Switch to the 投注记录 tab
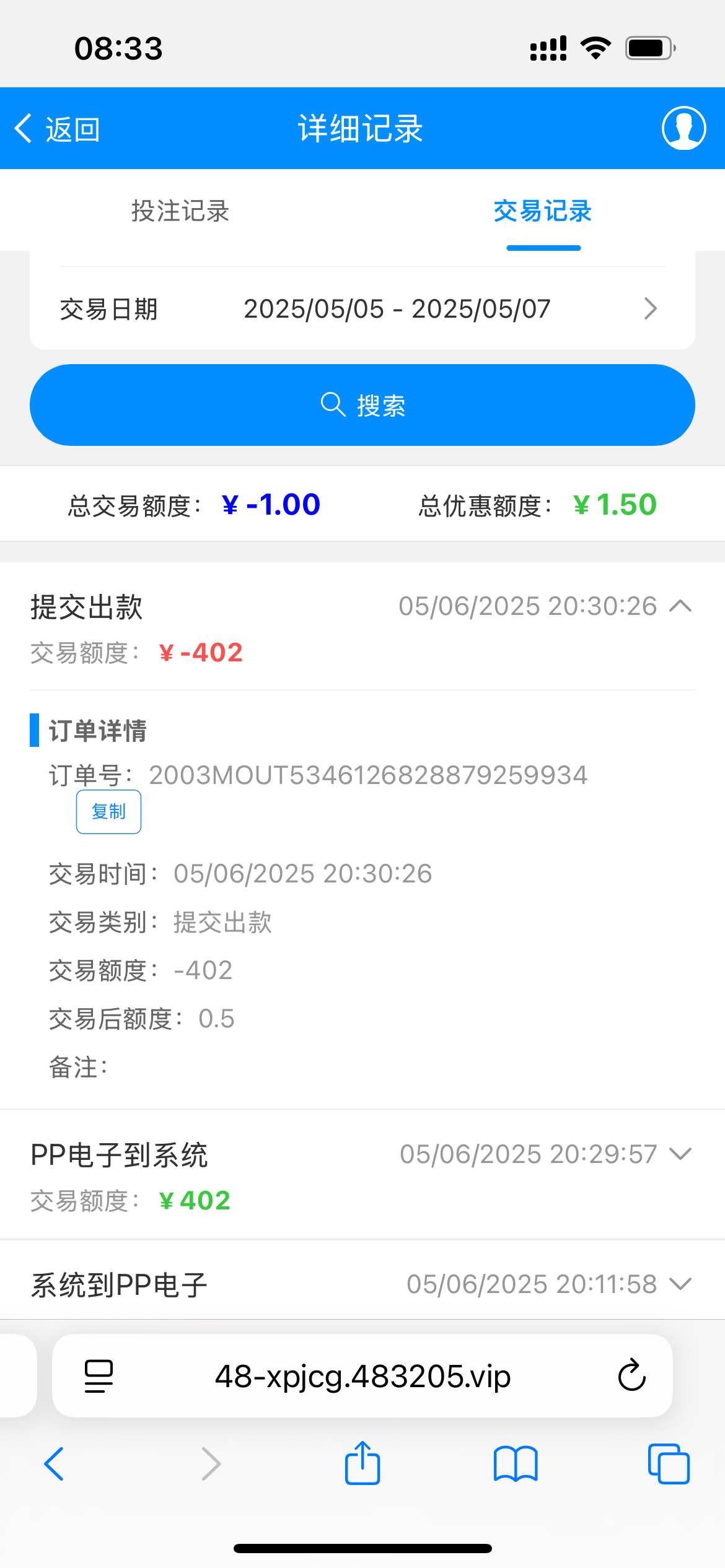Screen dimensions: 725x1568 tap(180, 211)
